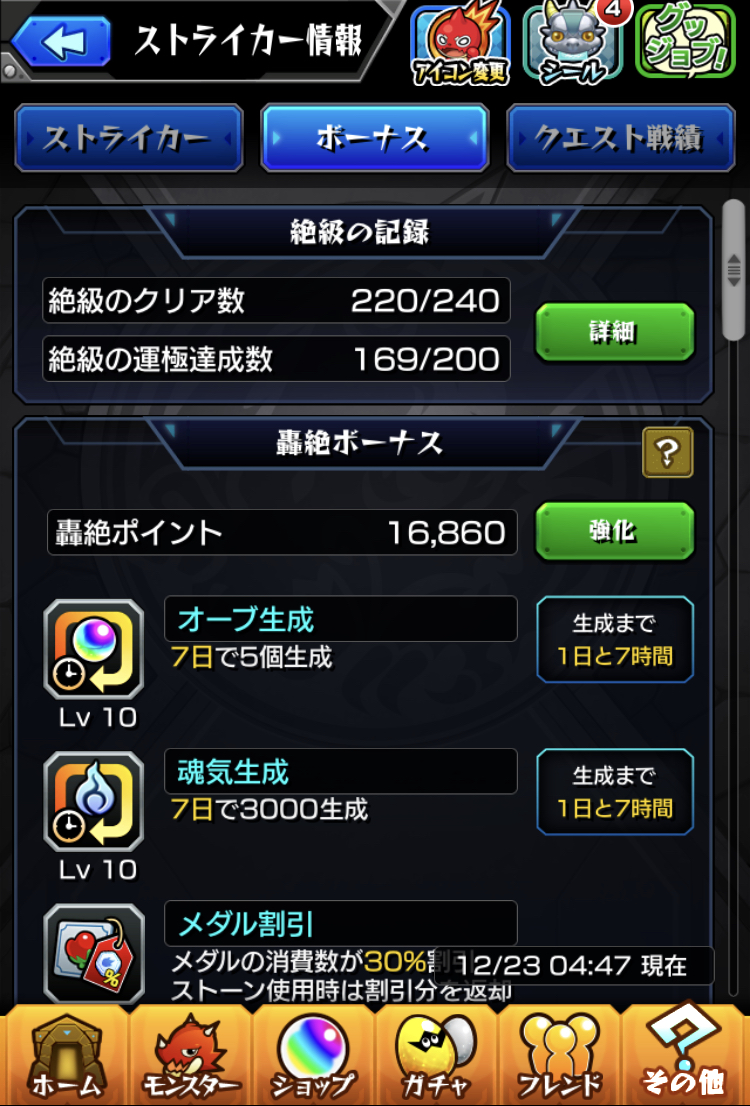Open the その他 menu
This screenshot has height=1106, width=750.
coord(685,1055)
